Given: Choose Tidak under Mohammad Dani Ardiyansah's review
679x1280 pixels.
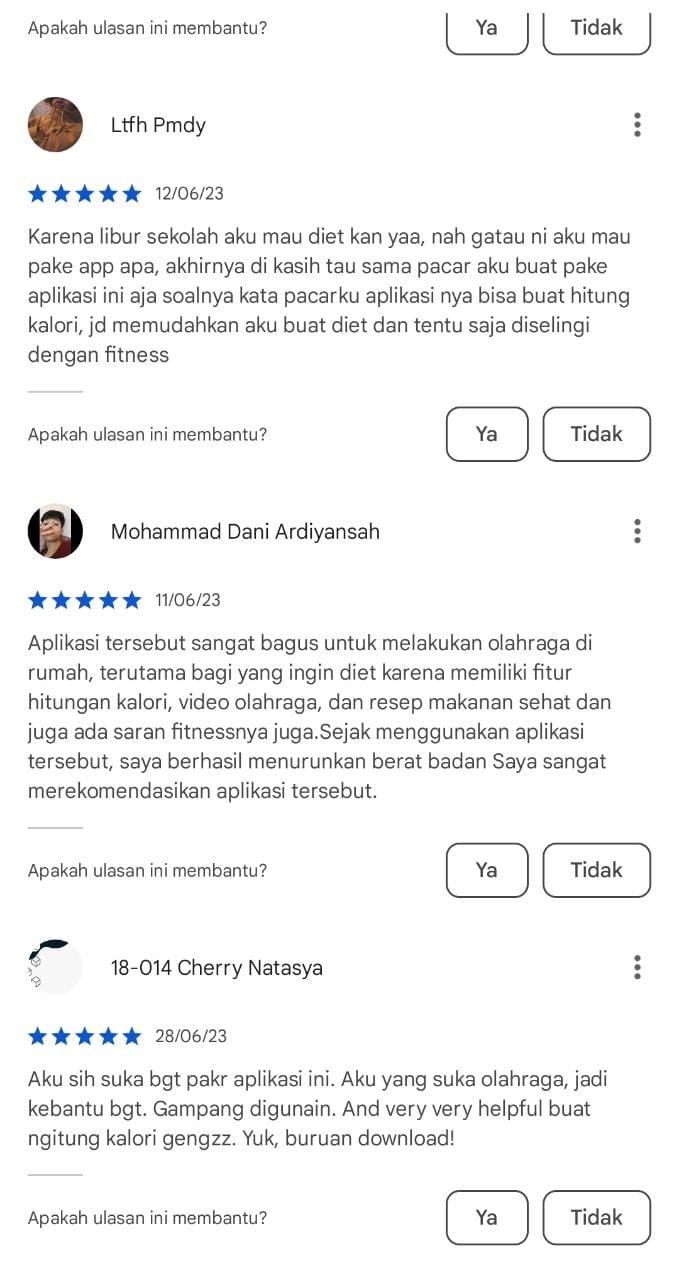Looking at the screenshot, I should point(596,870).
